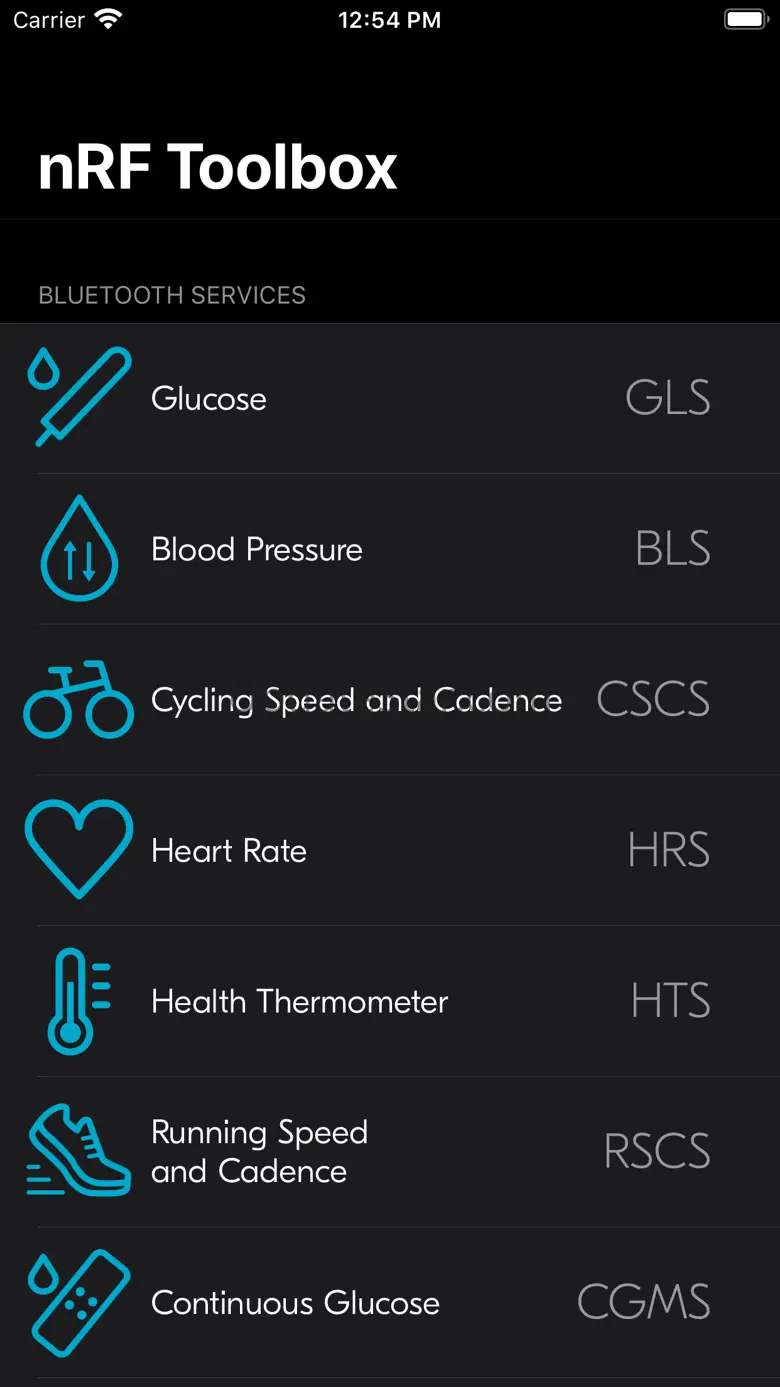
Task: Open the Glucose service
Action: pyautogui.click(x=390, y=398)
